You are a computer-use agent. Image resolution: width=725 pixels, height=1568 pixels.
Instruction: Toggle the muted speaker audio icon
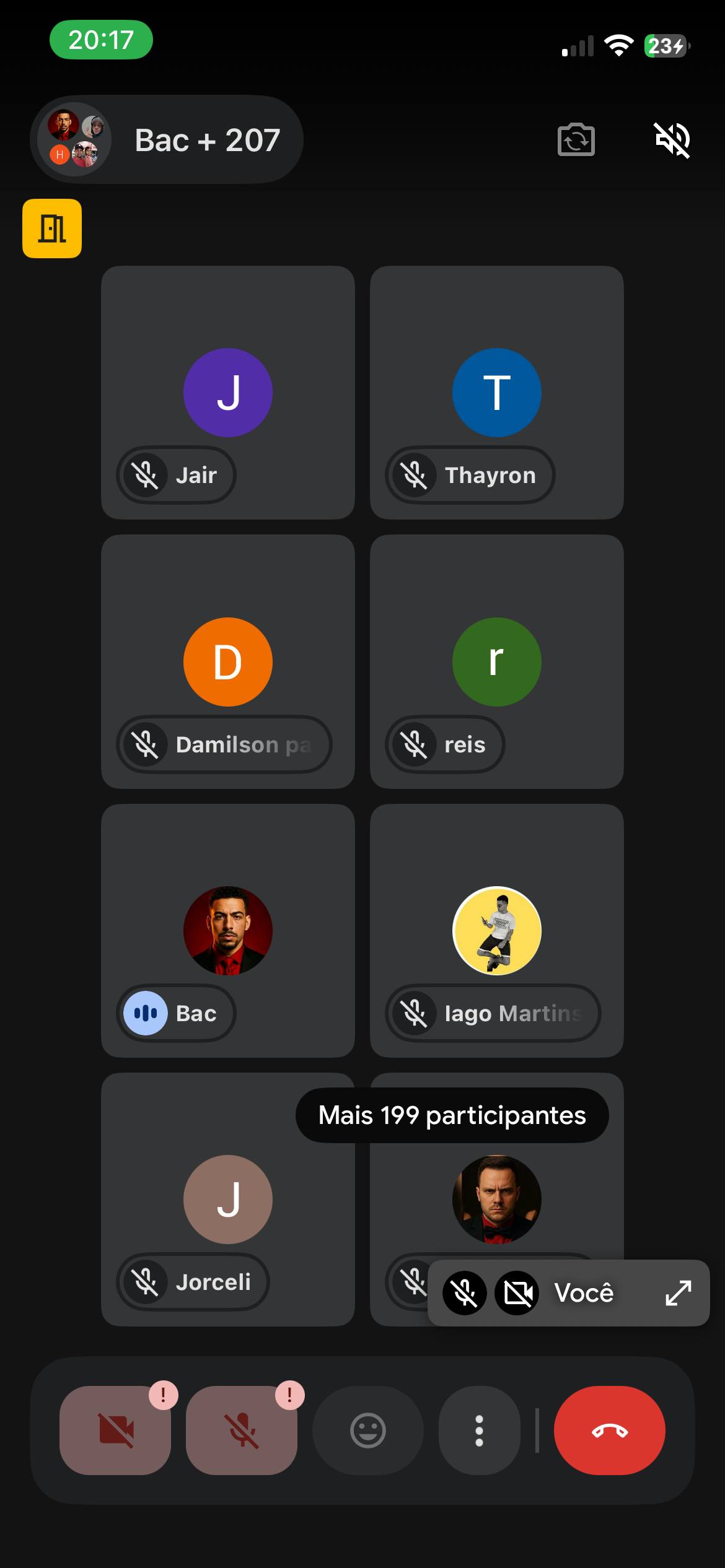point(672,140)
